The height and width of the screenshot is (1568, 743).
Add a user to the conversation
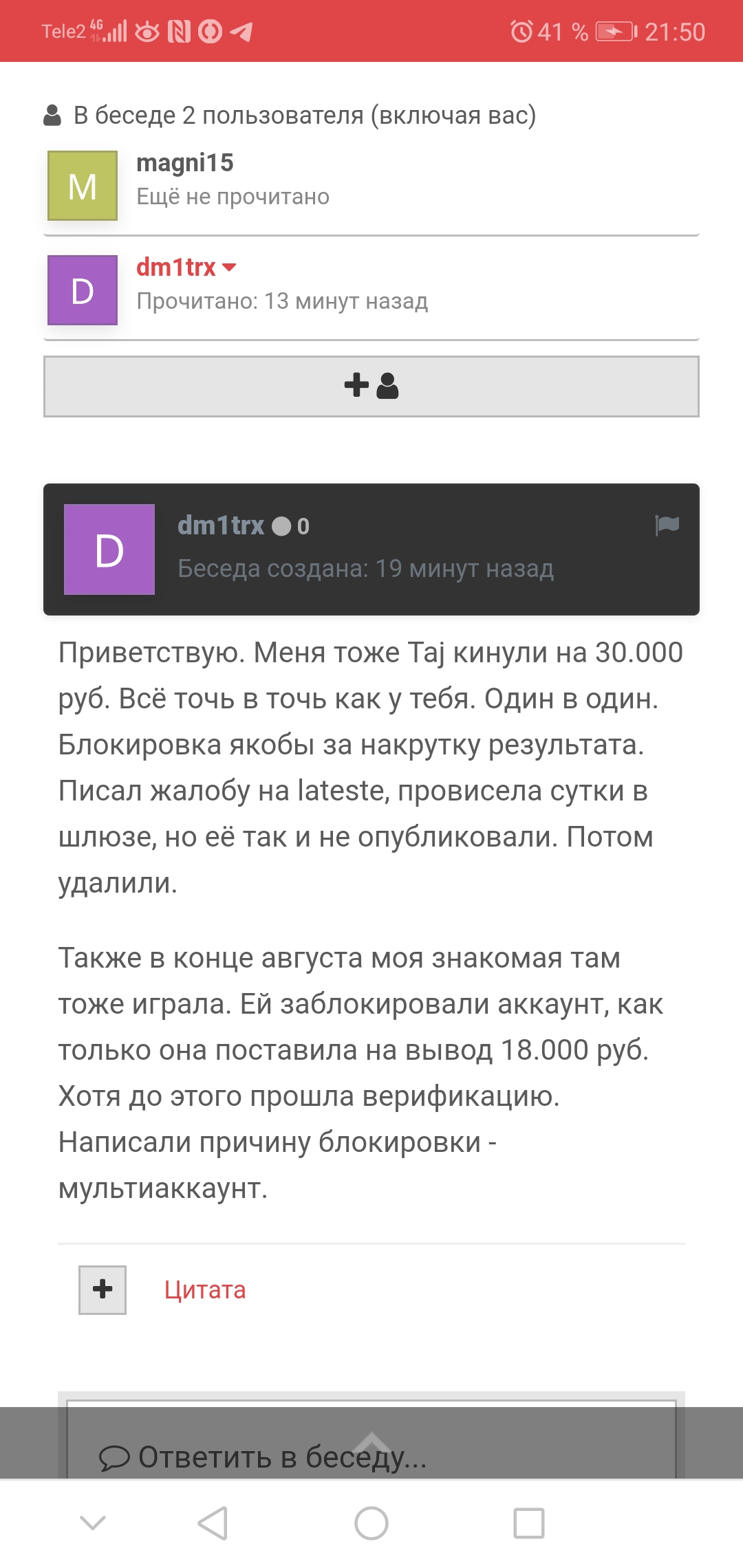point(371,386)
